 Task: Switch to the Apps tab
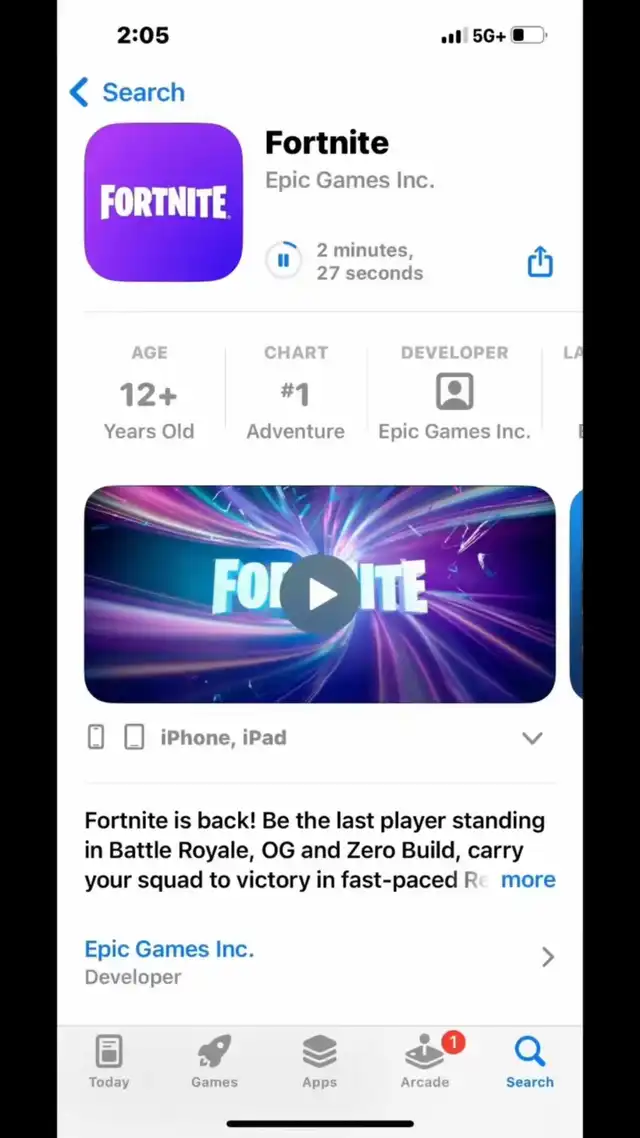tap(319, 1063)
